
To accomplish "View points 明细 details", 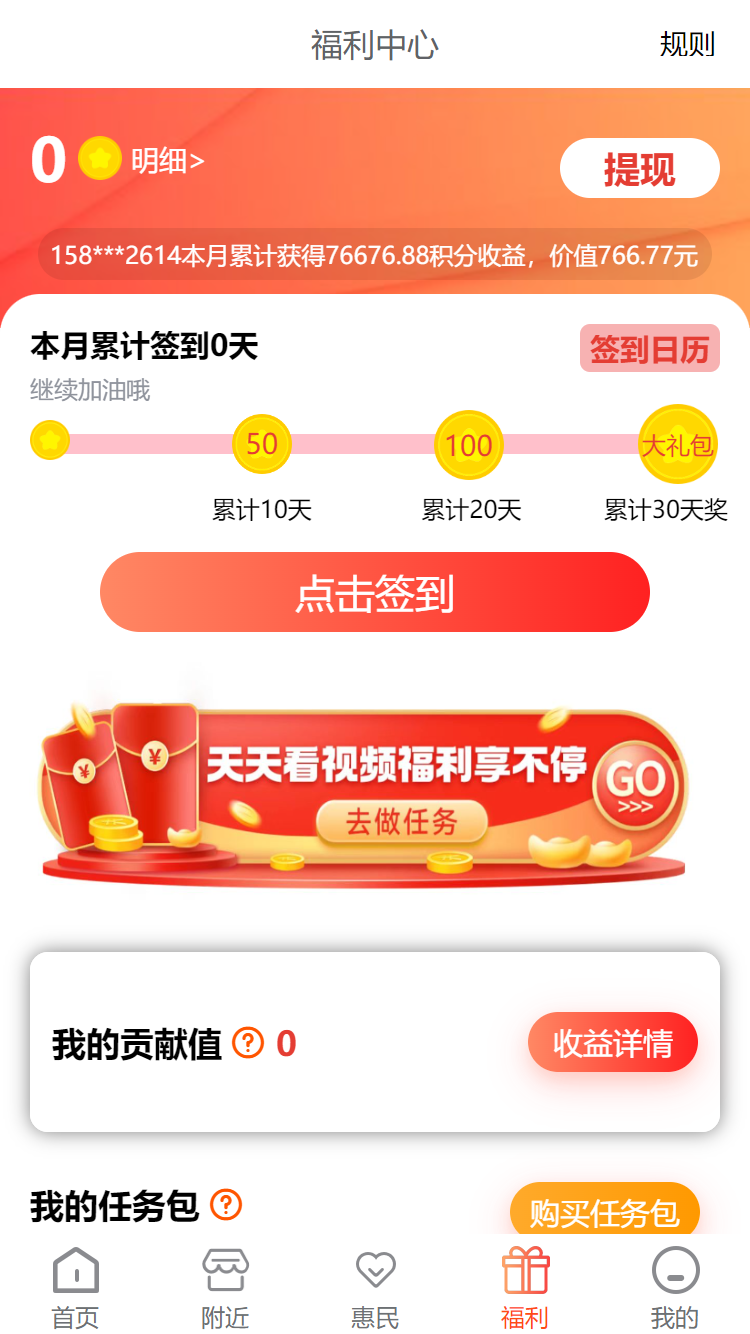I will click(167, 160).
